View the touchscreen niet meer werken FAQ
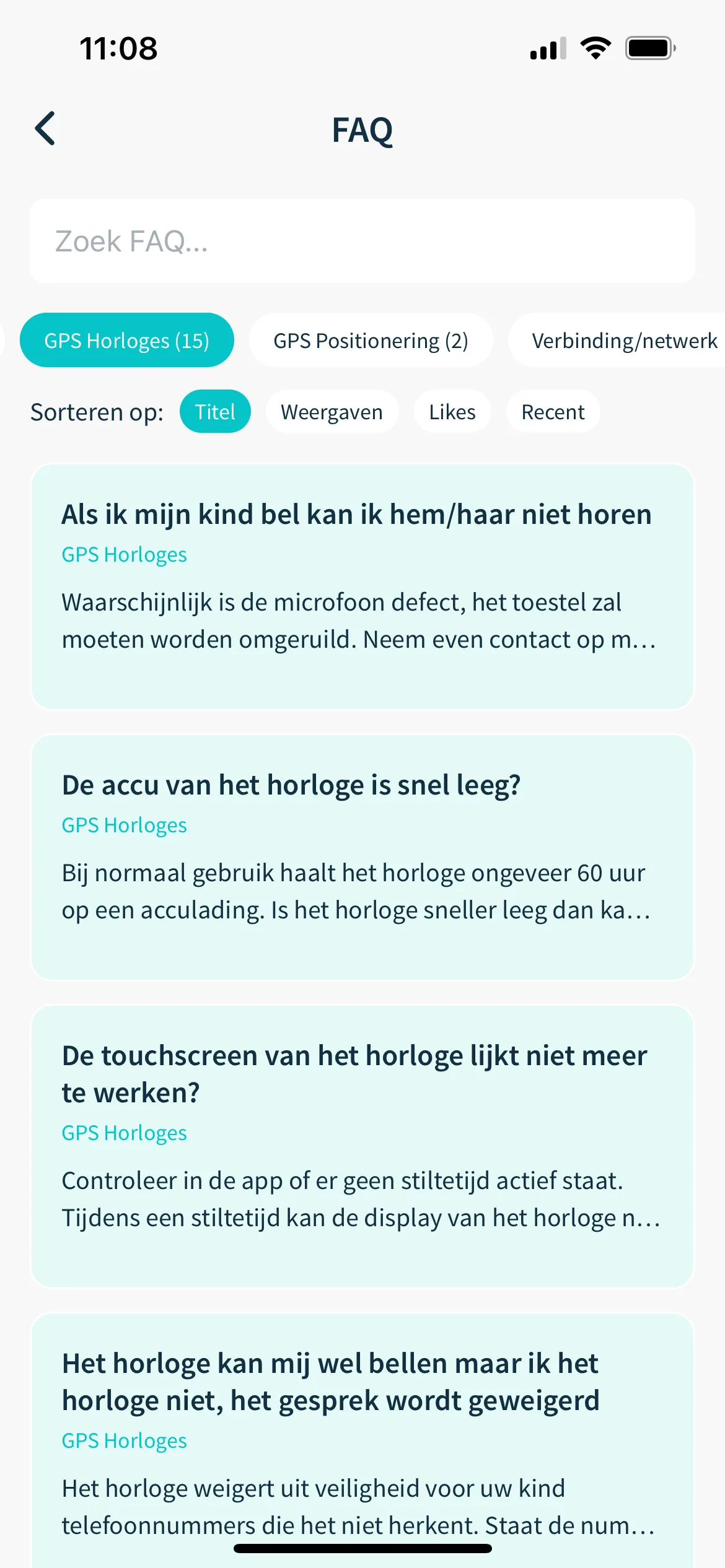The height and width of the screenshot is (1568, 725). click(x=362, y=1146)
